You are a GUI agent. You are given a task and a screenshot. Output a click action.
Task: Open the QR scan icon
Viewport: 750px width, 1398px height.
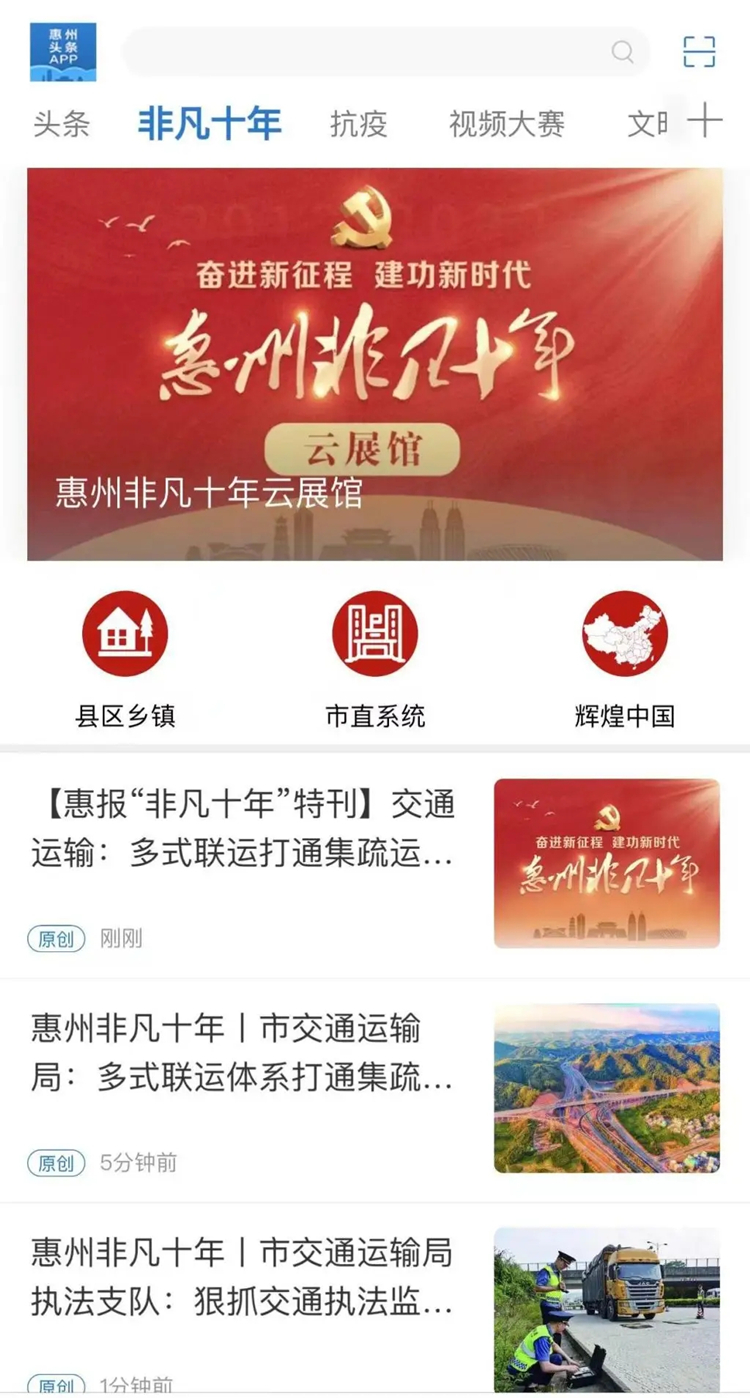tap(699, 52)
